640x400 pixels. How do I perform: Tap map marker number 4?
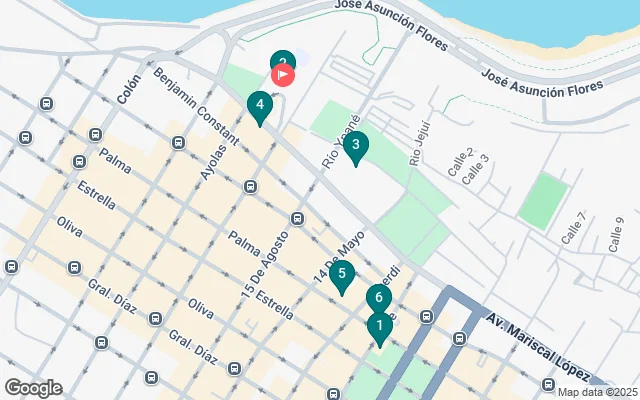click(x=260, y=104)
